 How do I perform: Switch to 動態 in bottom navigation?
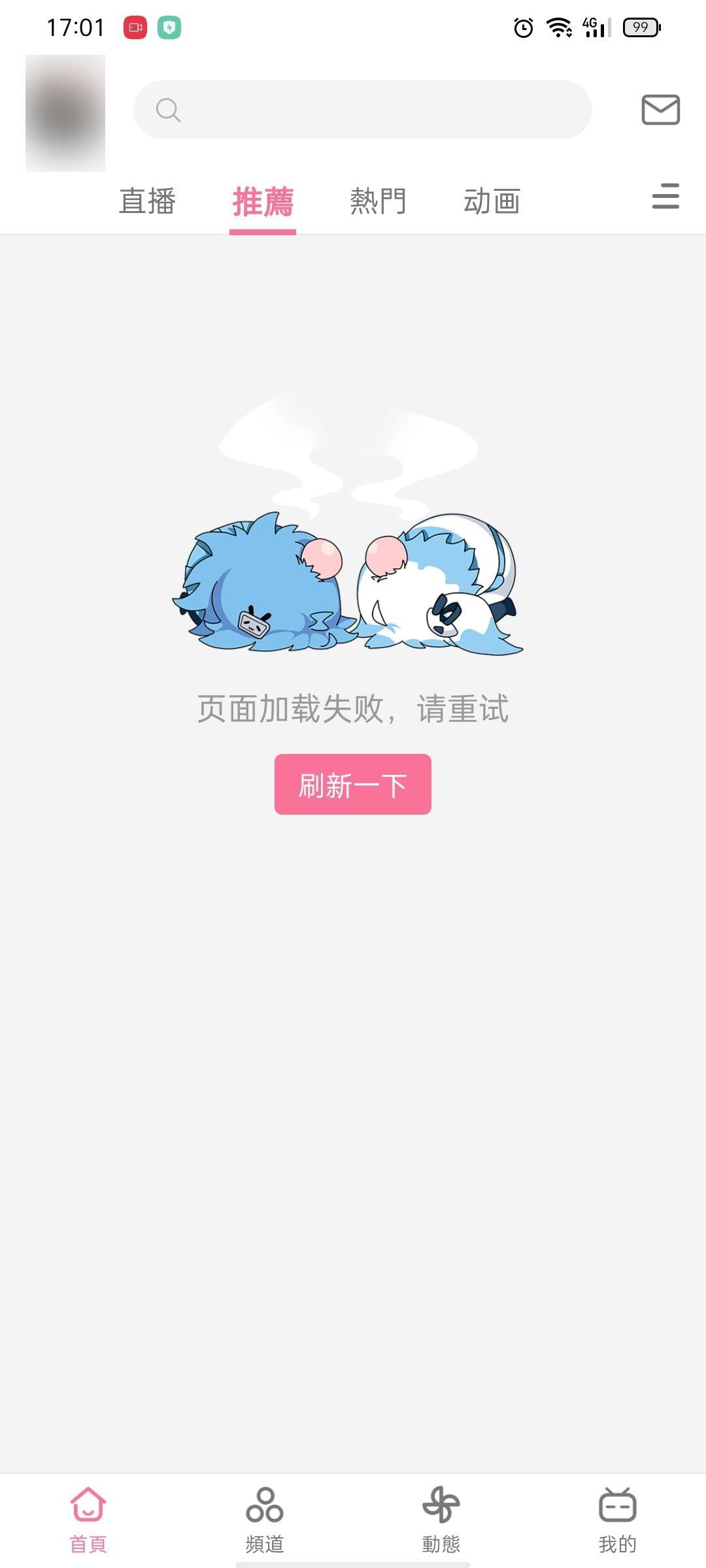pos(441,1519)
